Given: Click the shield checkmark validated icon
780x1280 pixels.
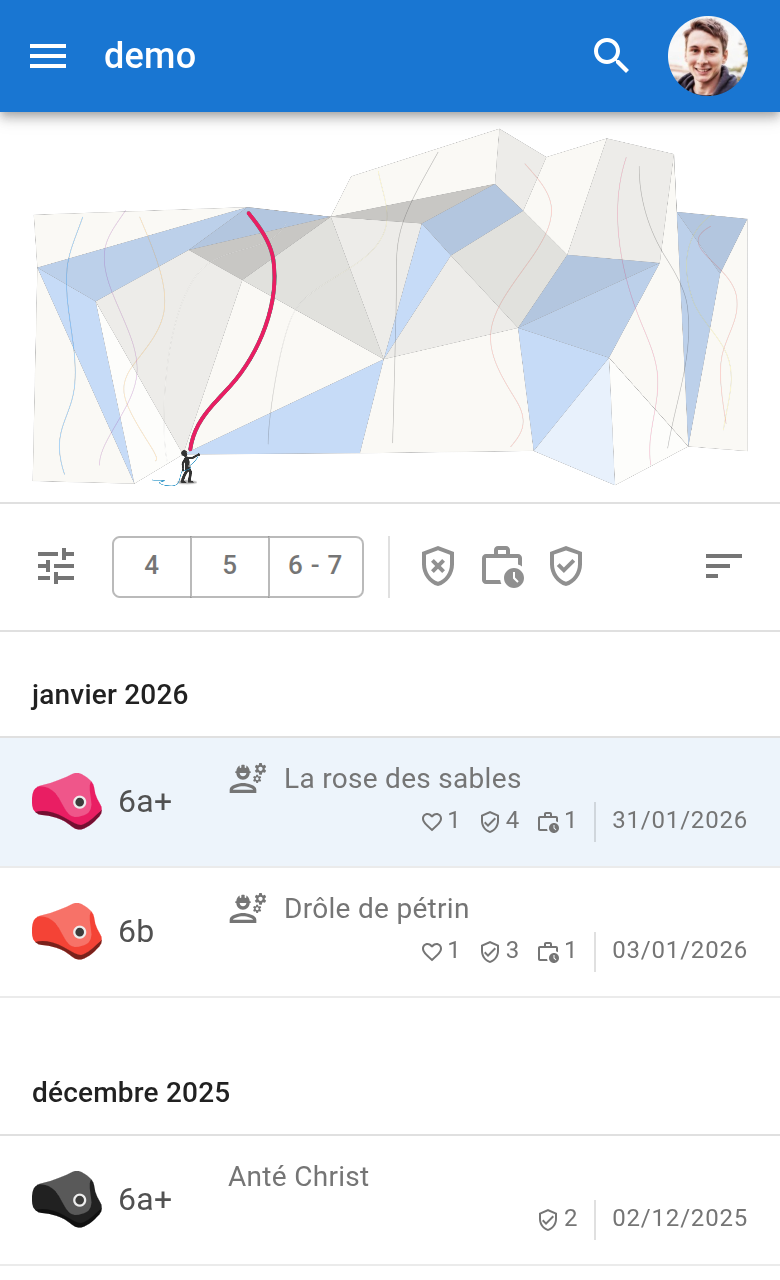Looking at the screenshot, I should 566,566.
